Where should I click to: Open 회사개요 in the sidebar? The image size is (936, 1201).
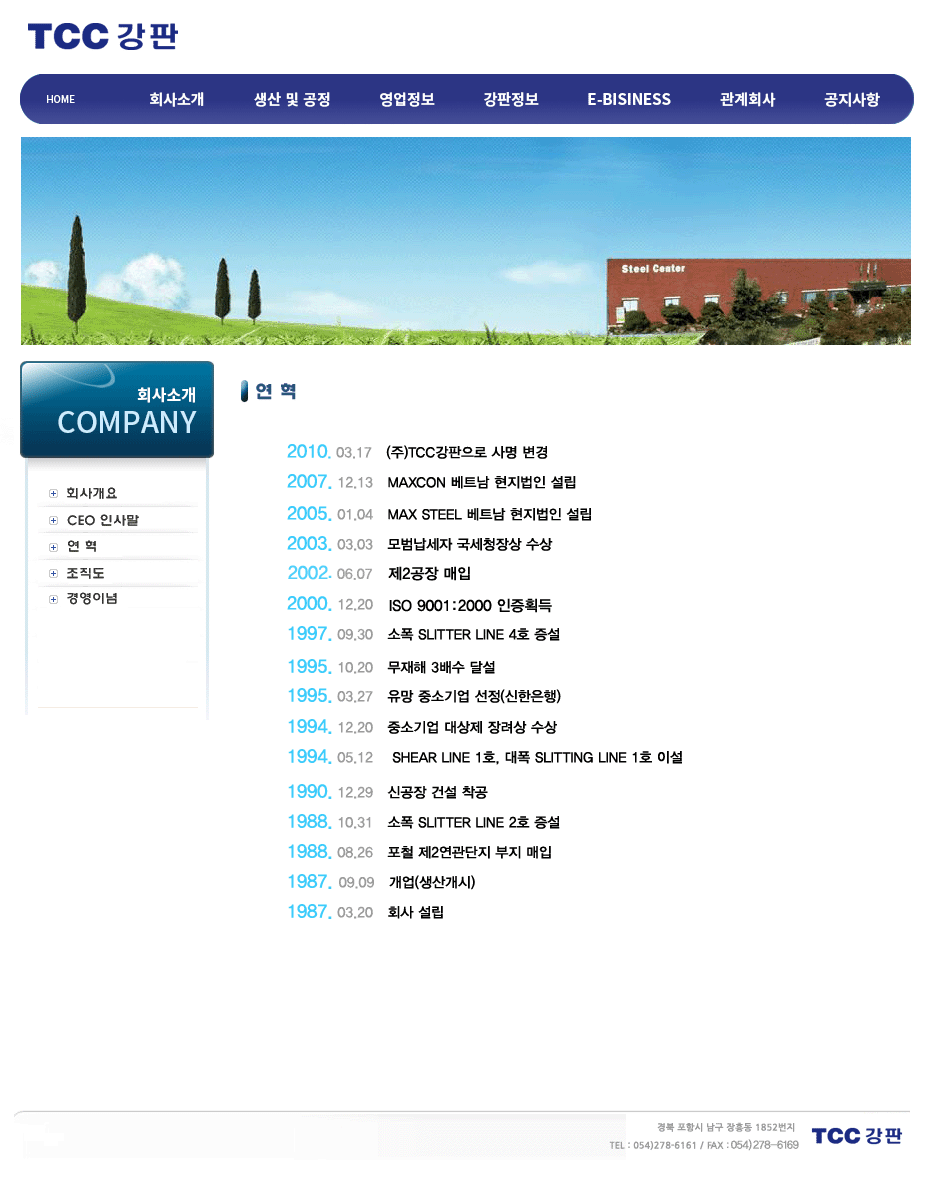pyautogui.click(x=92, y=493)
